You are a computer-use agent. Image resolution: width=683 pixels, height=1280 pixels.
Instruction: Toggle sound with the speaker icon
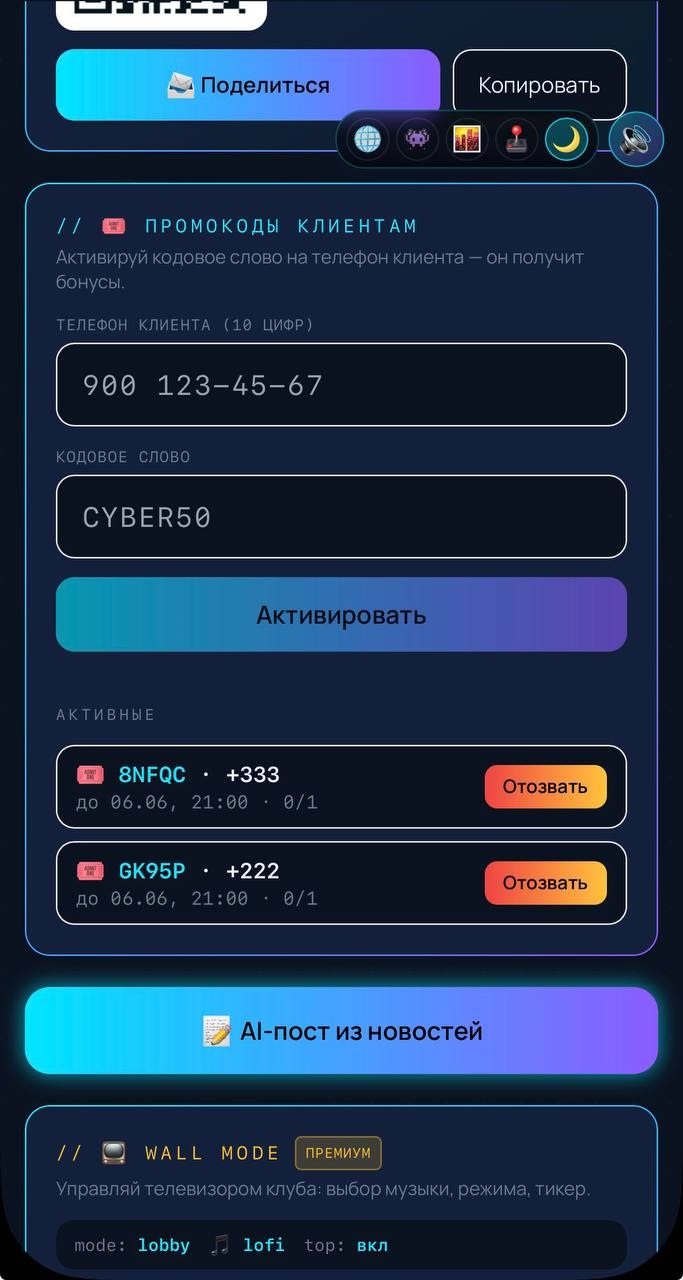tap(636, 139)
